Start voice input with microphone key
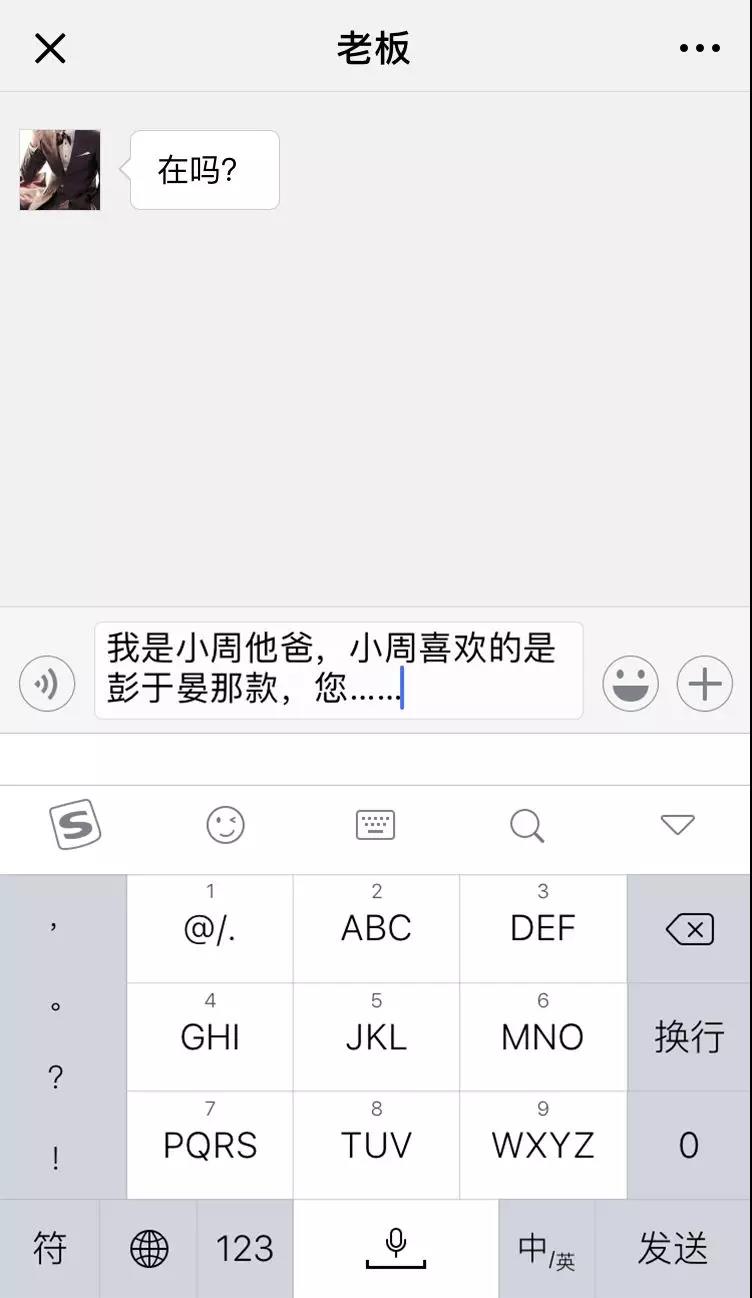 point(396,1249)
